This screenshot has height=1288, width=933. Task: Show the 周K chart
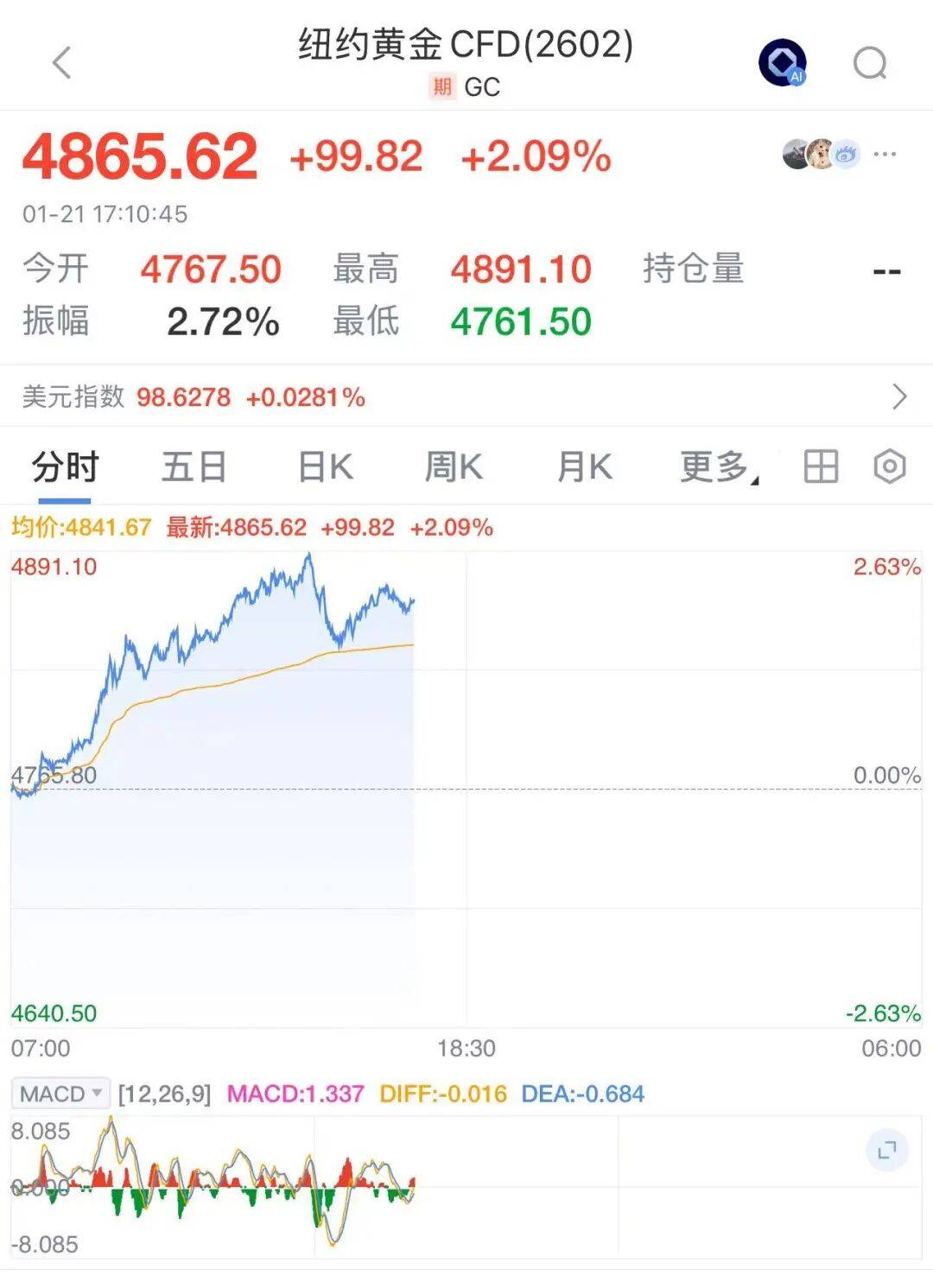click(x=454, y=467)
